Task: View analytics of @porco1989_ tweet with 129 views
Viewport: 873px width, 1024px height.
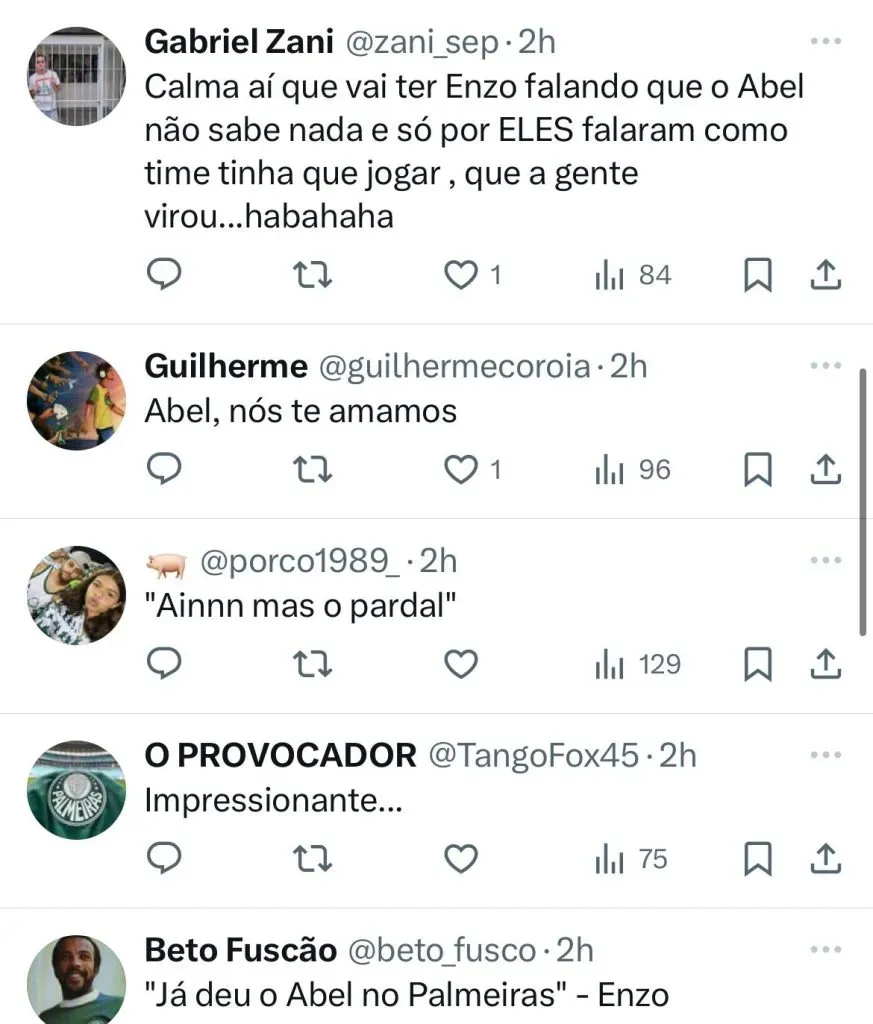Action: [x=637, y=664]
